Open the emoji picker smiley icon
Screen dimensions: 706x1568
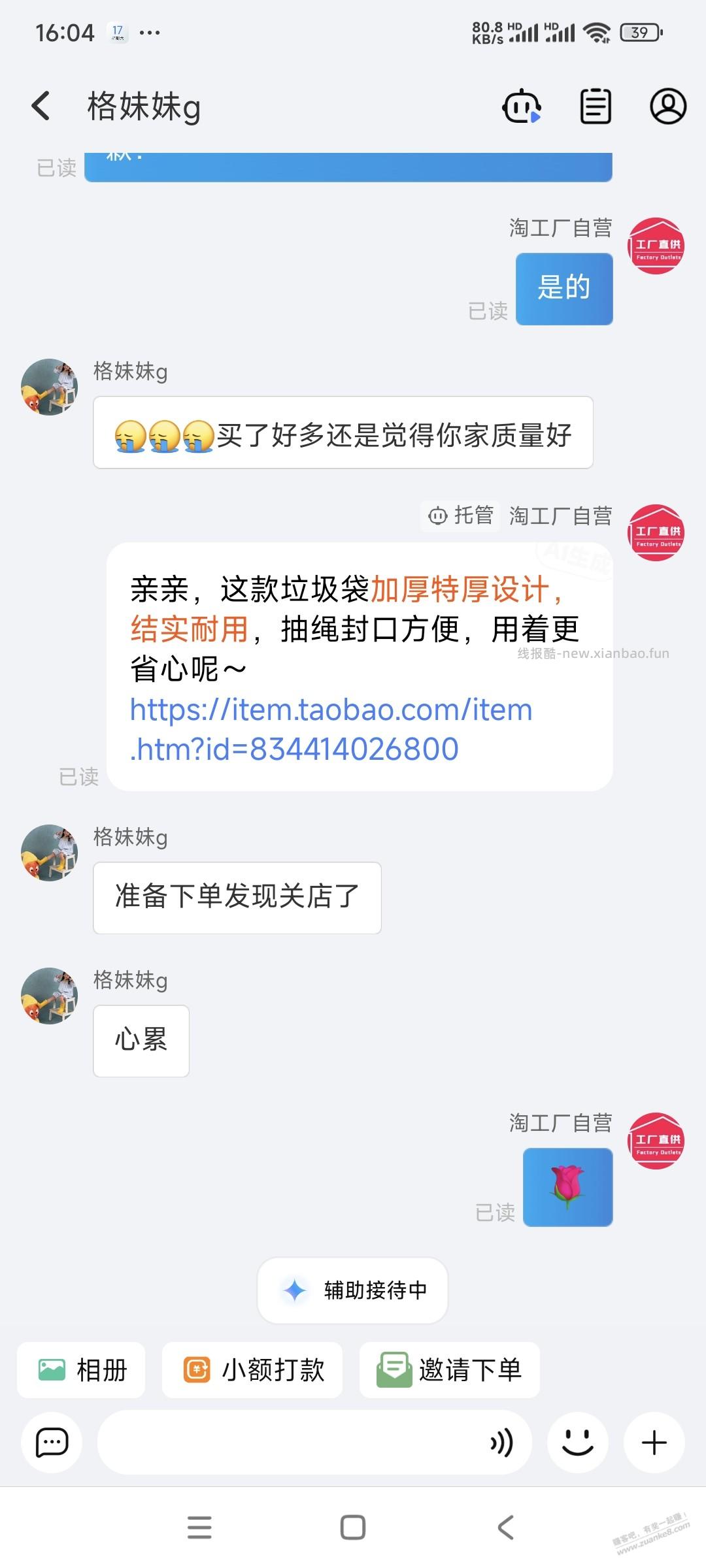click(x=578, y=1443)
